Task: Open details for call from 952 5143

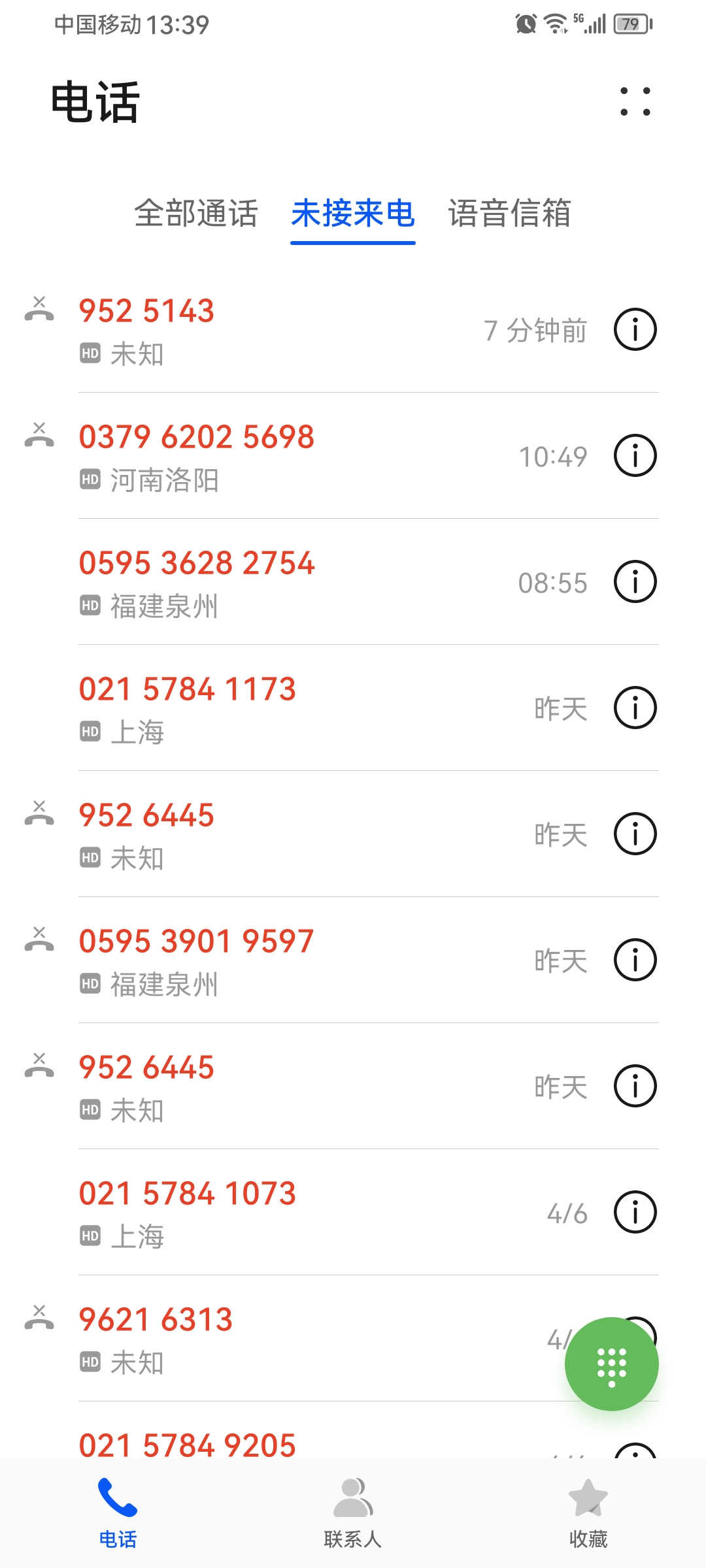Action: (x=634, y=330)
